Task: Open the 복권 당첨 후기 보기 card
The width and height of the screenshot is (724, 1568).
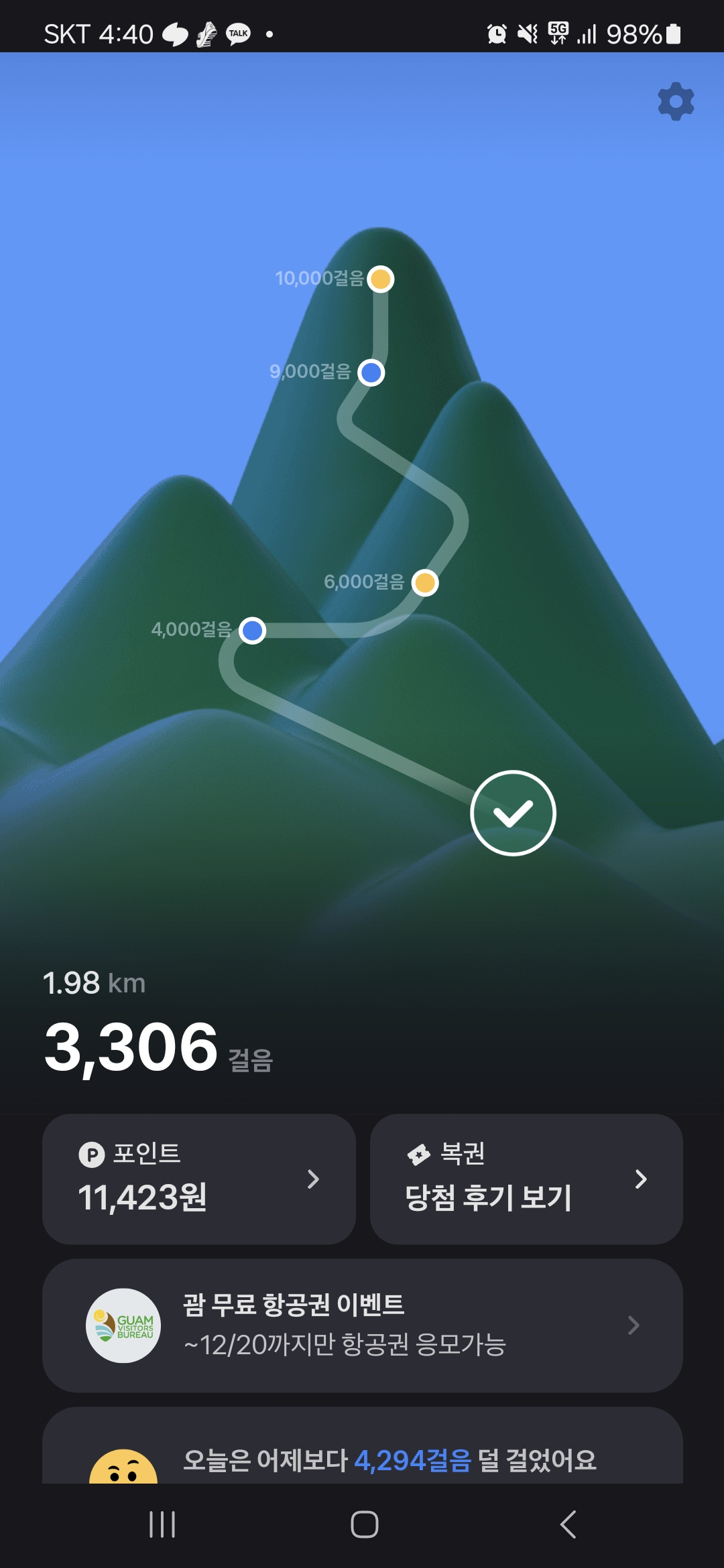Action: point(526,1179)
